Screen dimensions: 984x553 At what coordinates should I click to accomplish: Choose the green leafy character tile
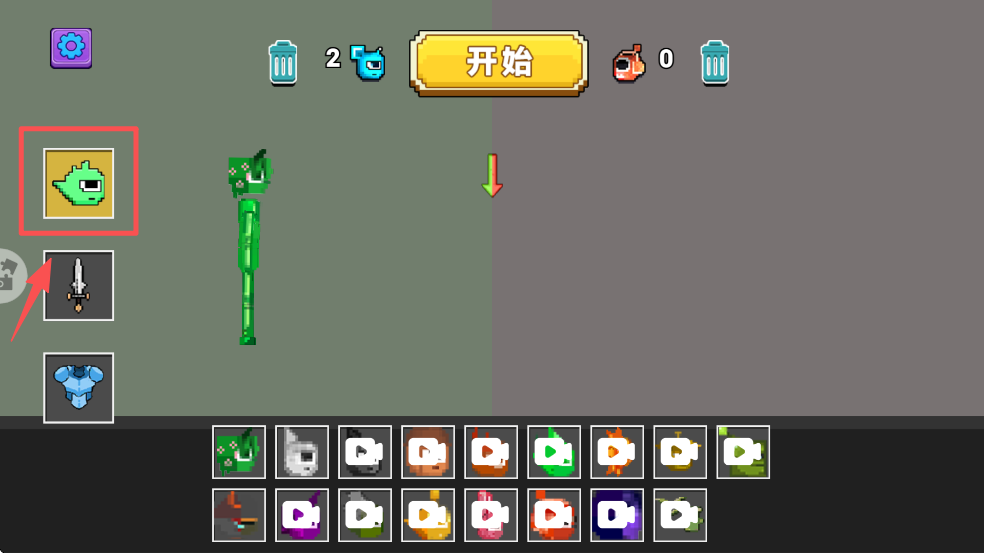point(239,452)
